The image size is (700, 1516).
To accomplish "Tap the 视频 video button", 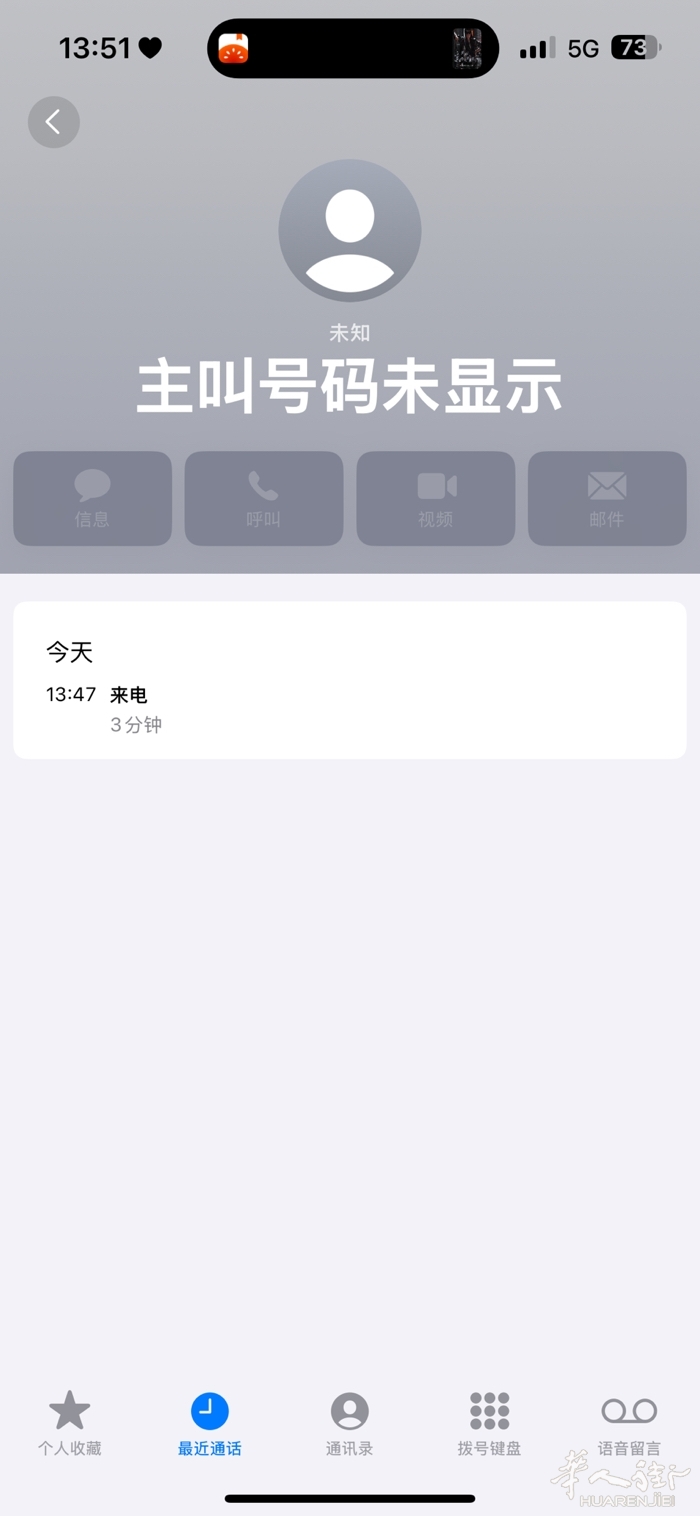I will 436,498.
